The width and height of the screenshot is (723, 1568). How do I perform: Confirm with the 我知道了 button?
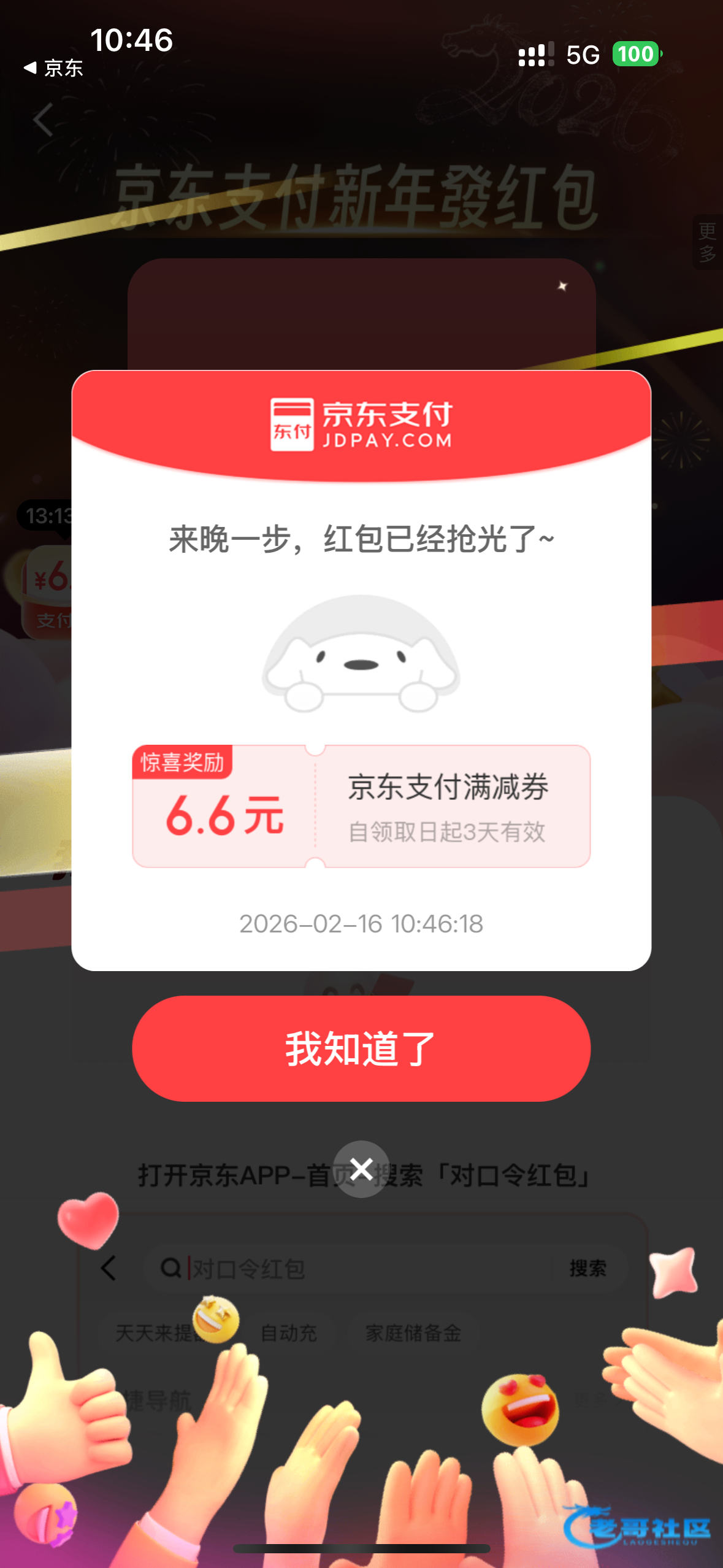(361, 1048)
